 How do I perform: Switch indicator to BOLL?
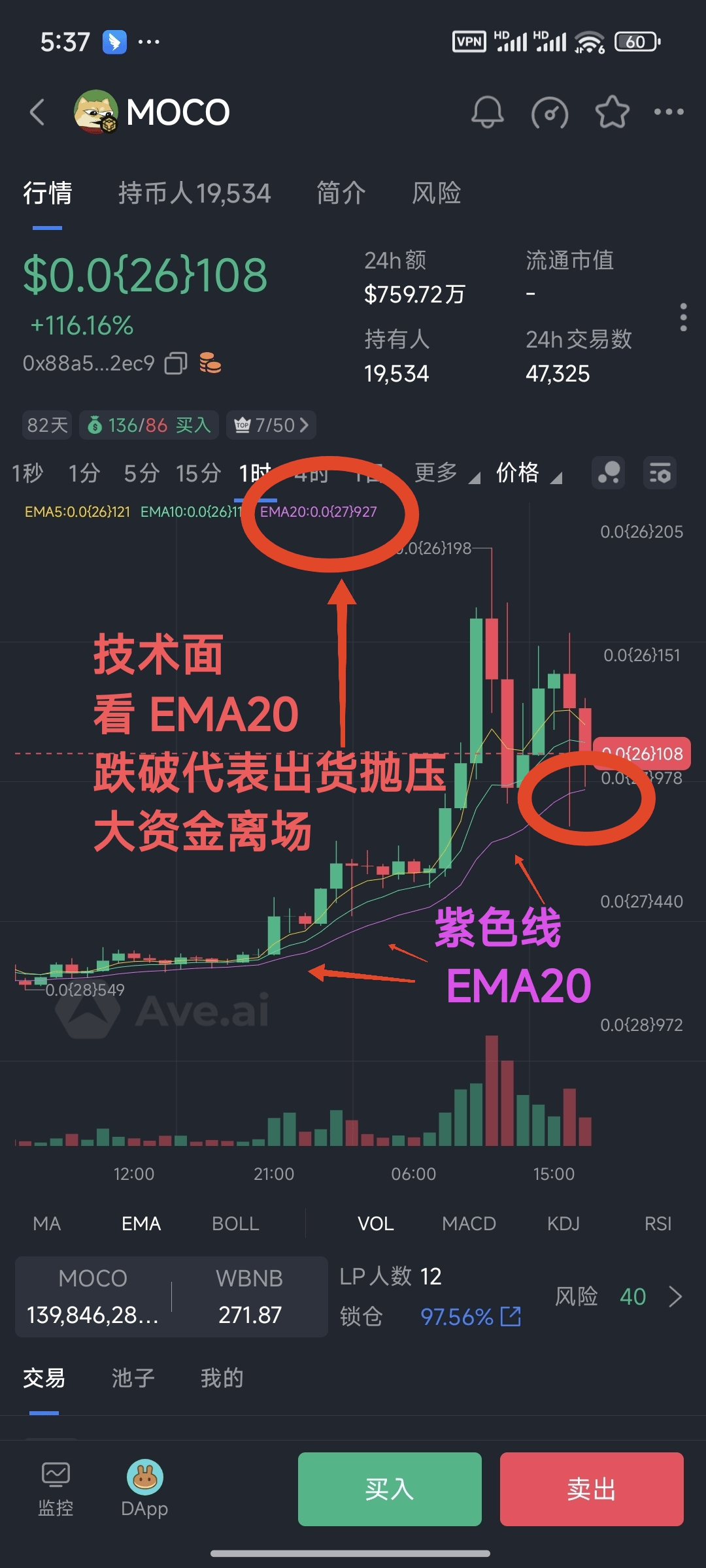click(235, 1224)
